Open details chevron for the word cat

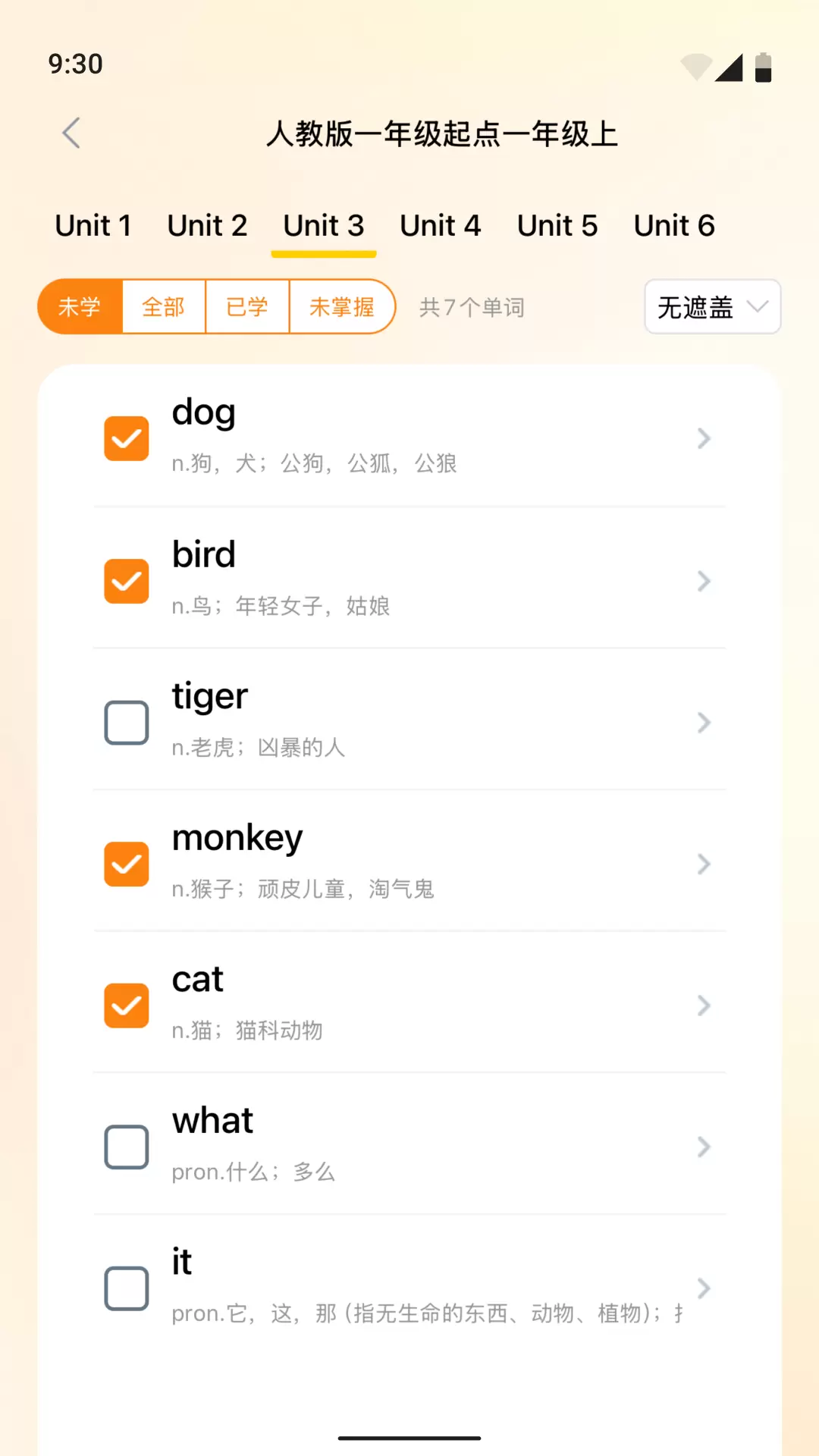(x=702, y=1006)
